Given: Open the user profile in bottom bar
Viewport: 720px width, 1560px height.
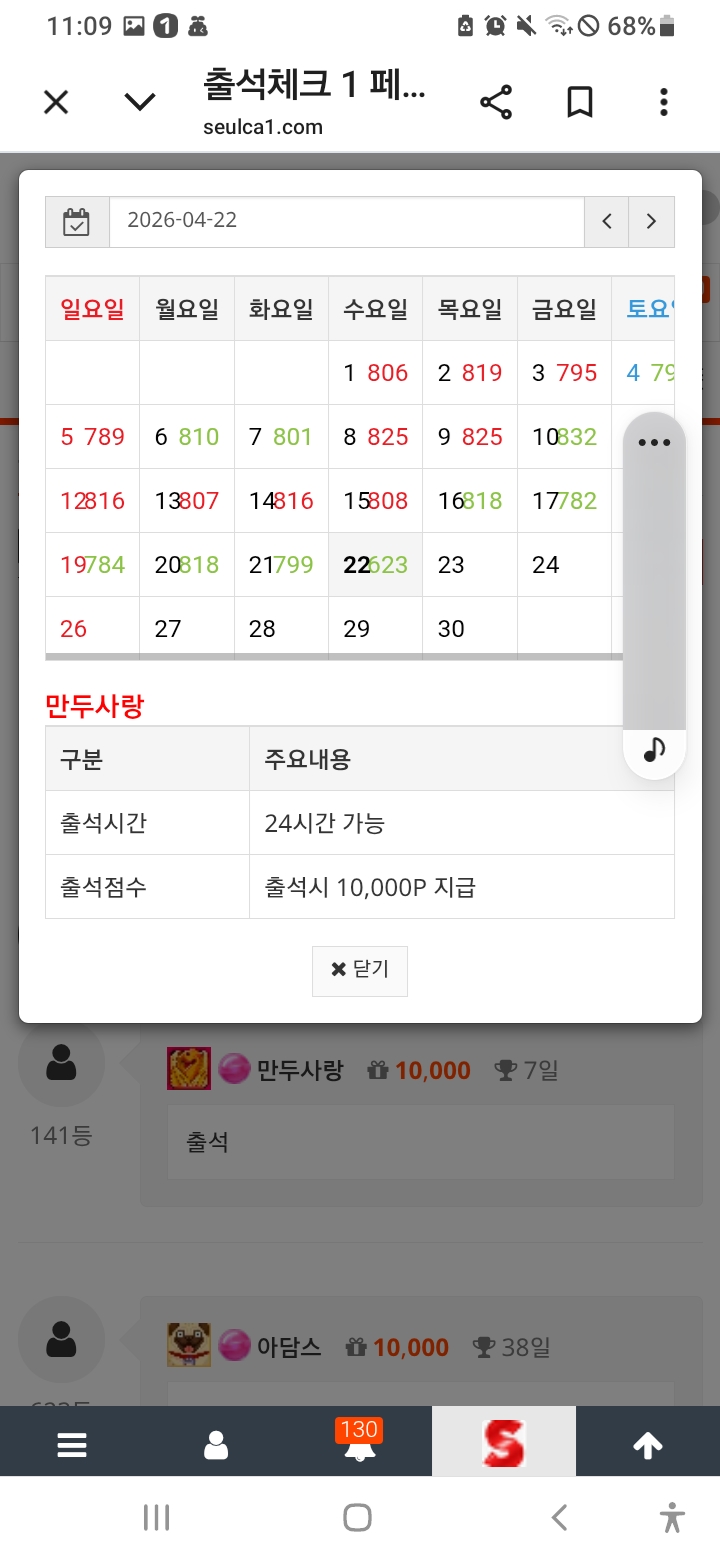Looking at the screenshot, I should pos(216,1445).
